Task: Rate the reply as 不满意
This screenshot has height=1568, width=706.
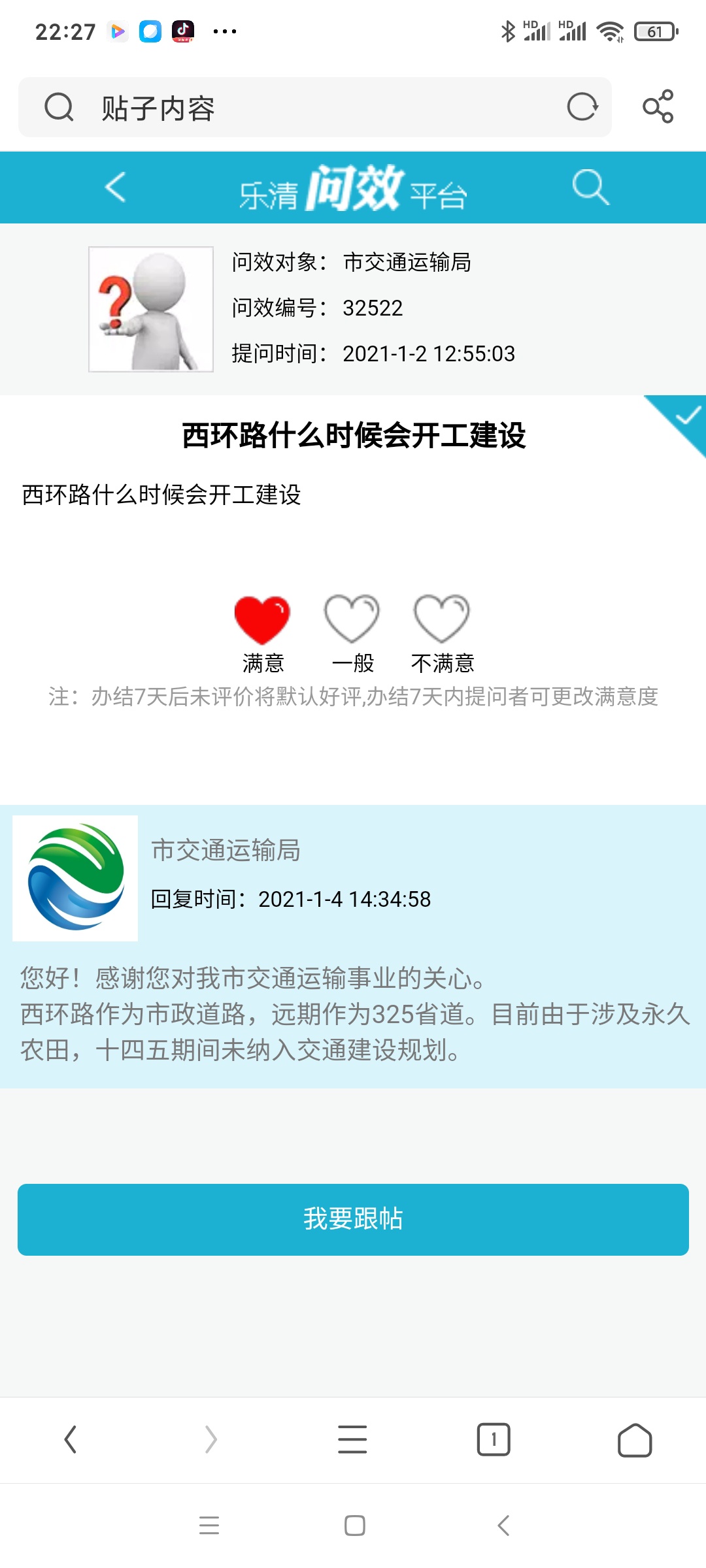Action: coord(442,619)
